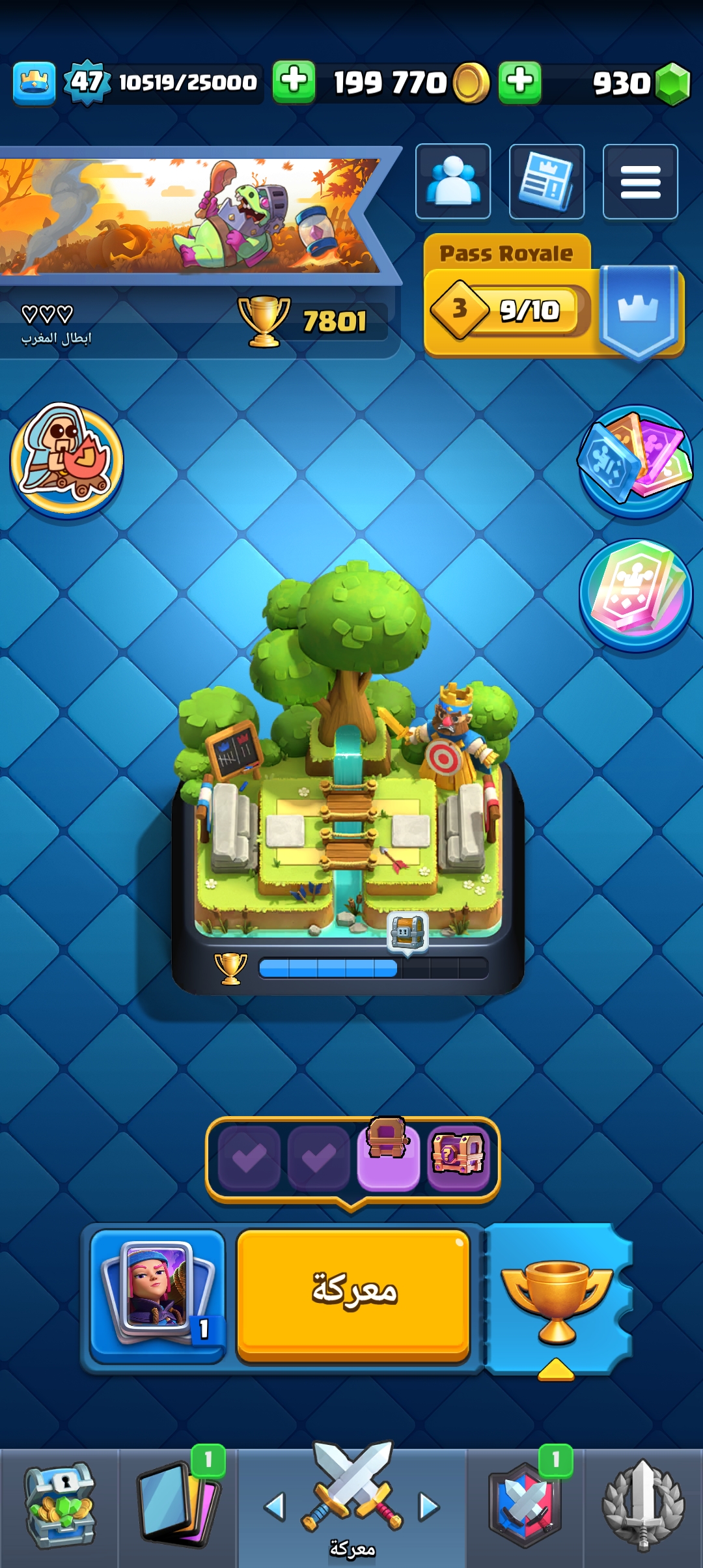
Task: Open the news feed icon
Action: 546,182
